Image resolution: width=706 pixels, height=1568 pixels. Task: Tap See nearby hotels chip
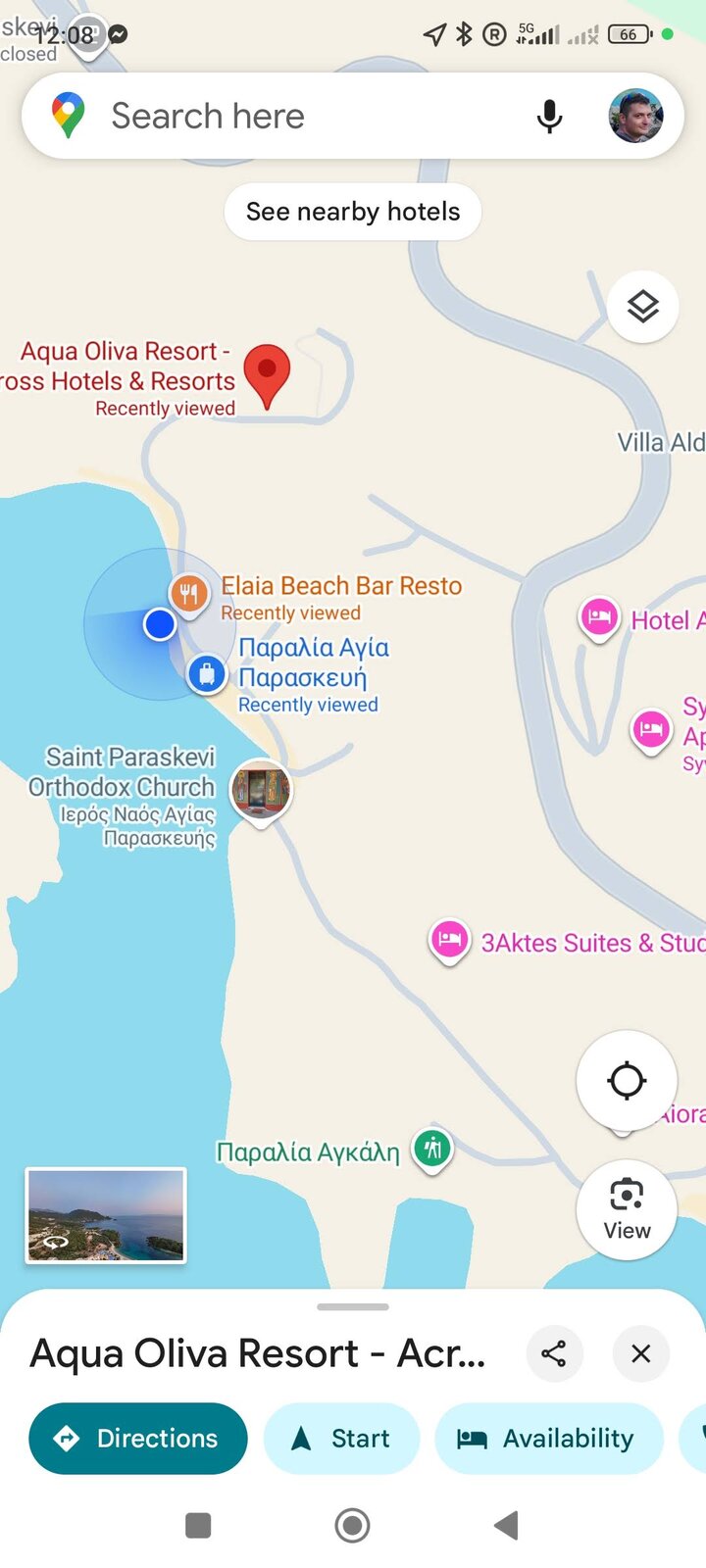[x=353, y=212]
